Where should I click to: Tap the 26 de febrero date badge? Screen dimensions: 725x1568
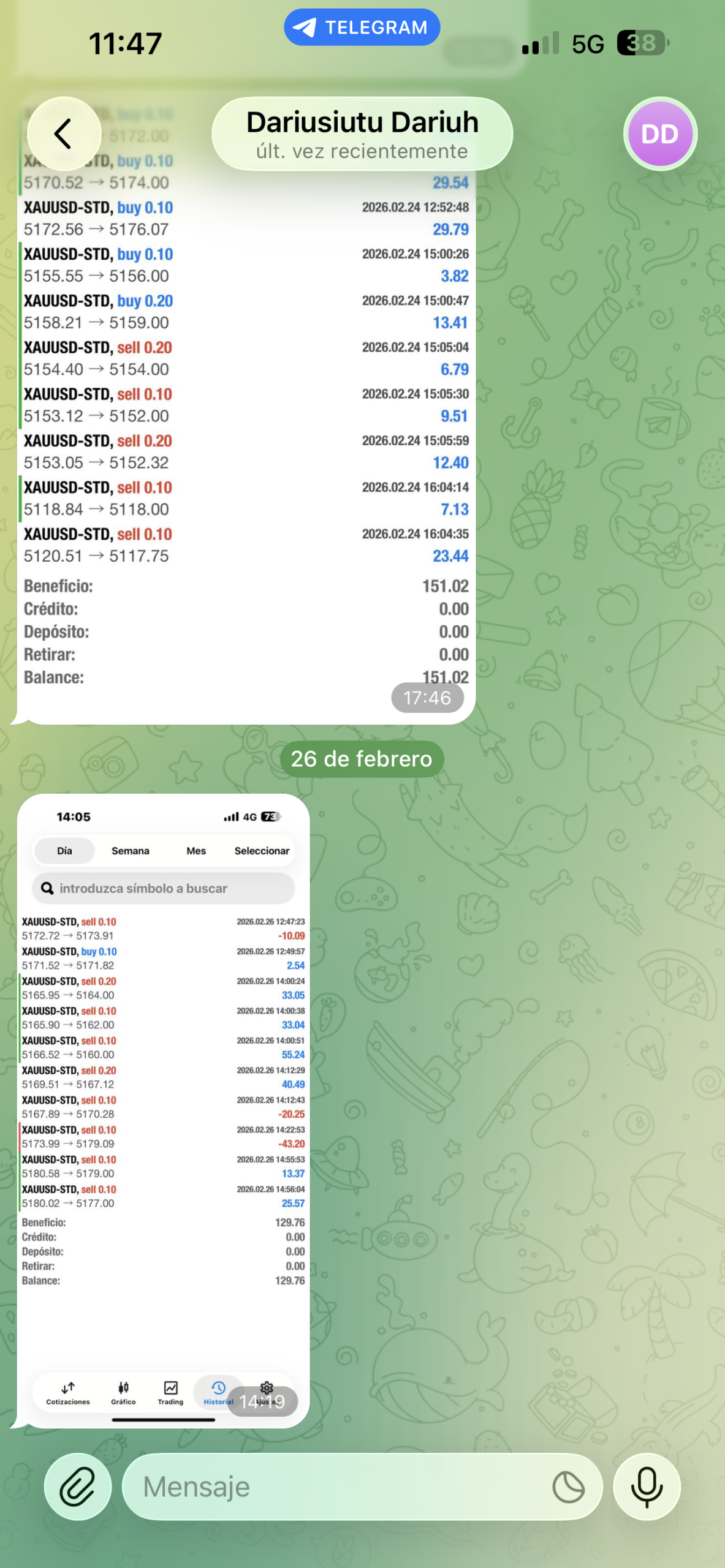click(x=362, y=759)
